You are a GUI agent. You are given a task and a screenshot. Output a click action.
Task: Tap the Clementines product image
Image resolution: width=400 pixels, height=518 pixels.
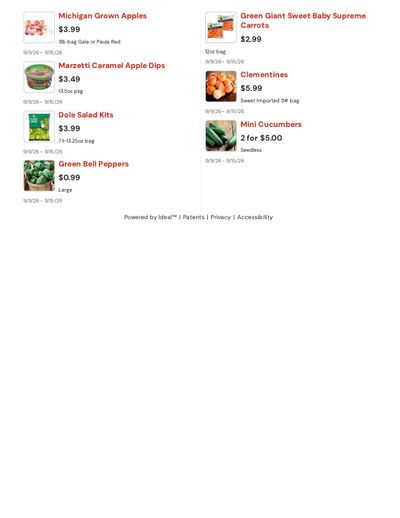(x=221, y=86)
